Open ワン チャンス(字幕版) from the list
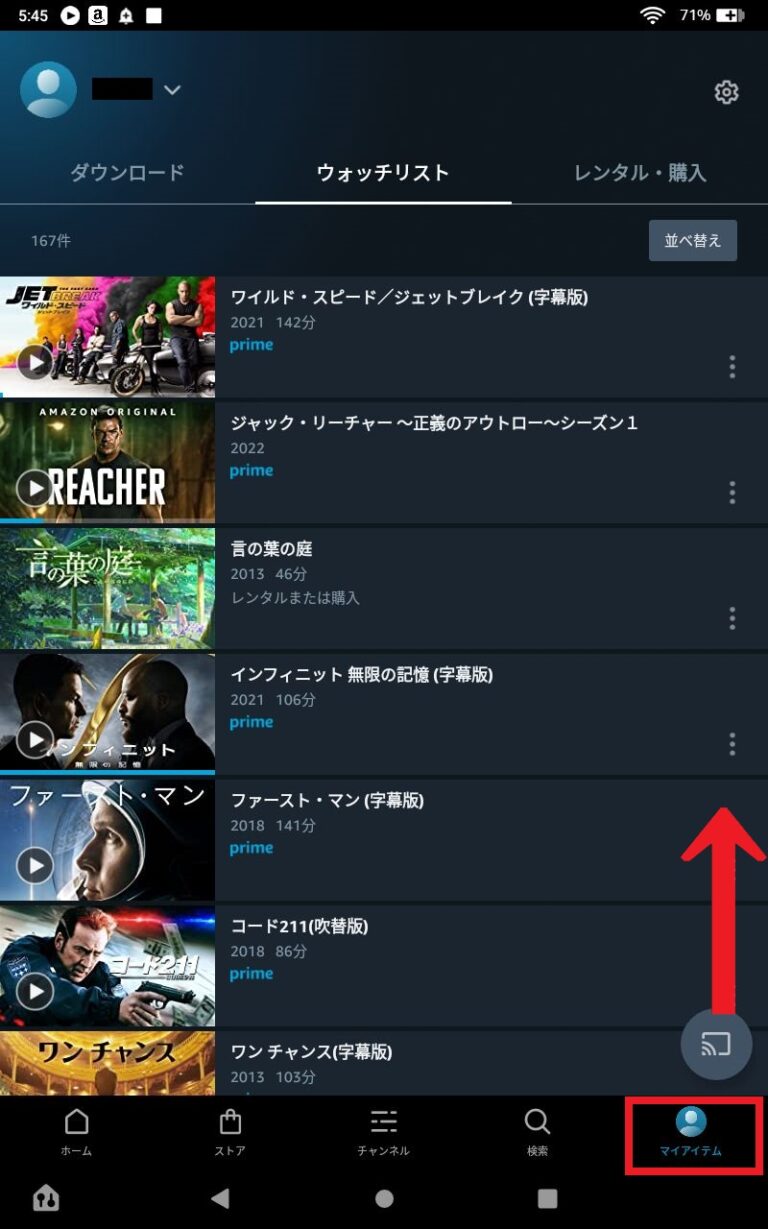Screen dimensions: 768x1229 311,1052
